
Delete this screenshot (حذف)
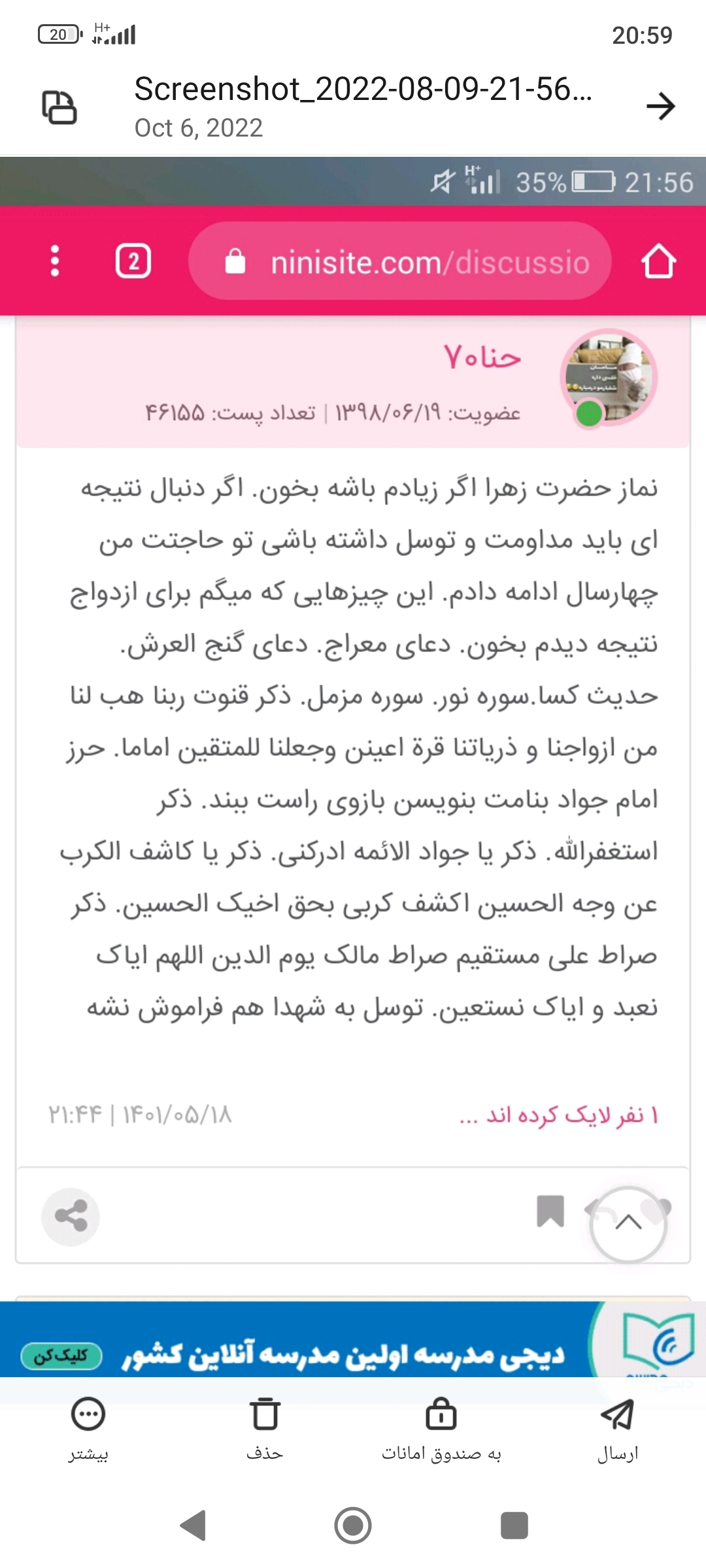point(265,1428)
